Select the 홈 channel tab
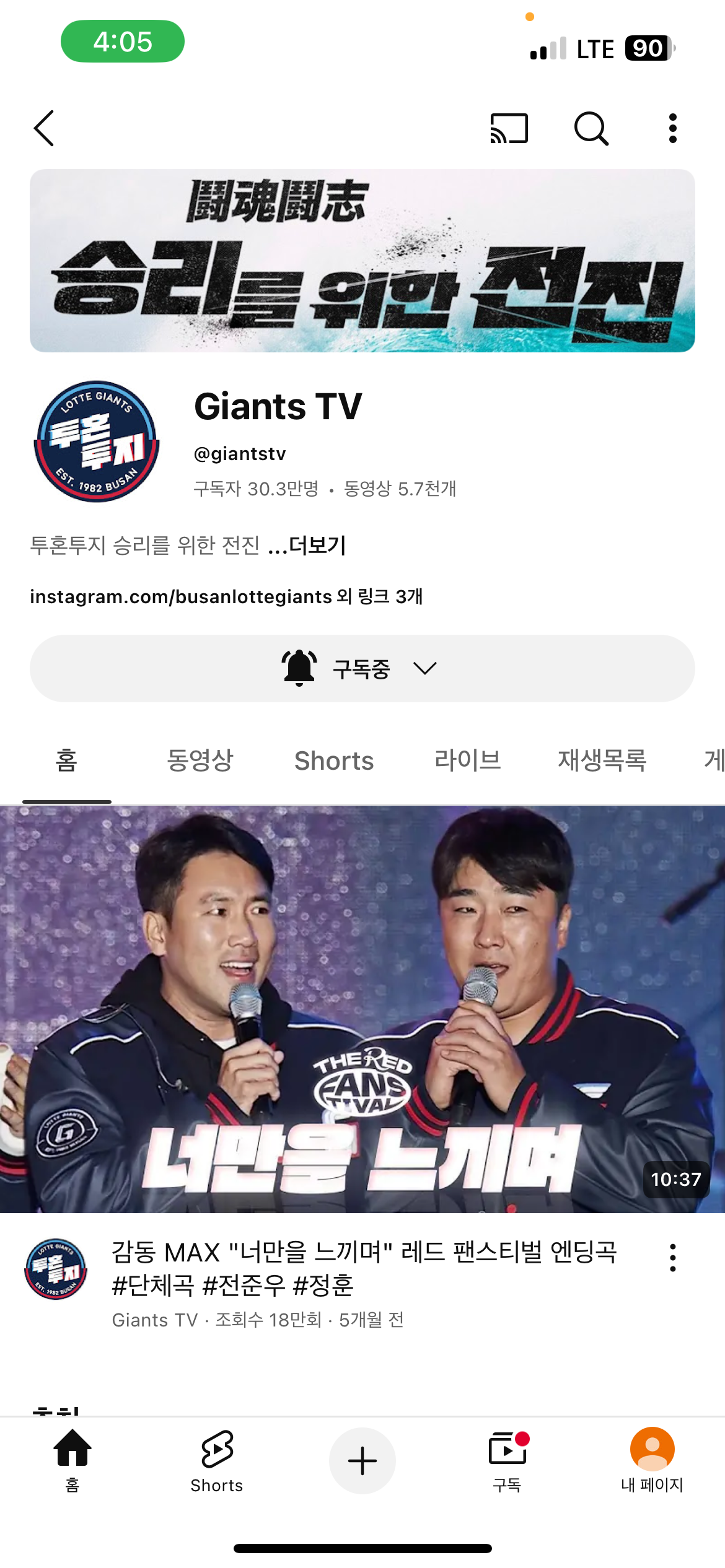Viewport: 725px width, 1568px height. 66,760
